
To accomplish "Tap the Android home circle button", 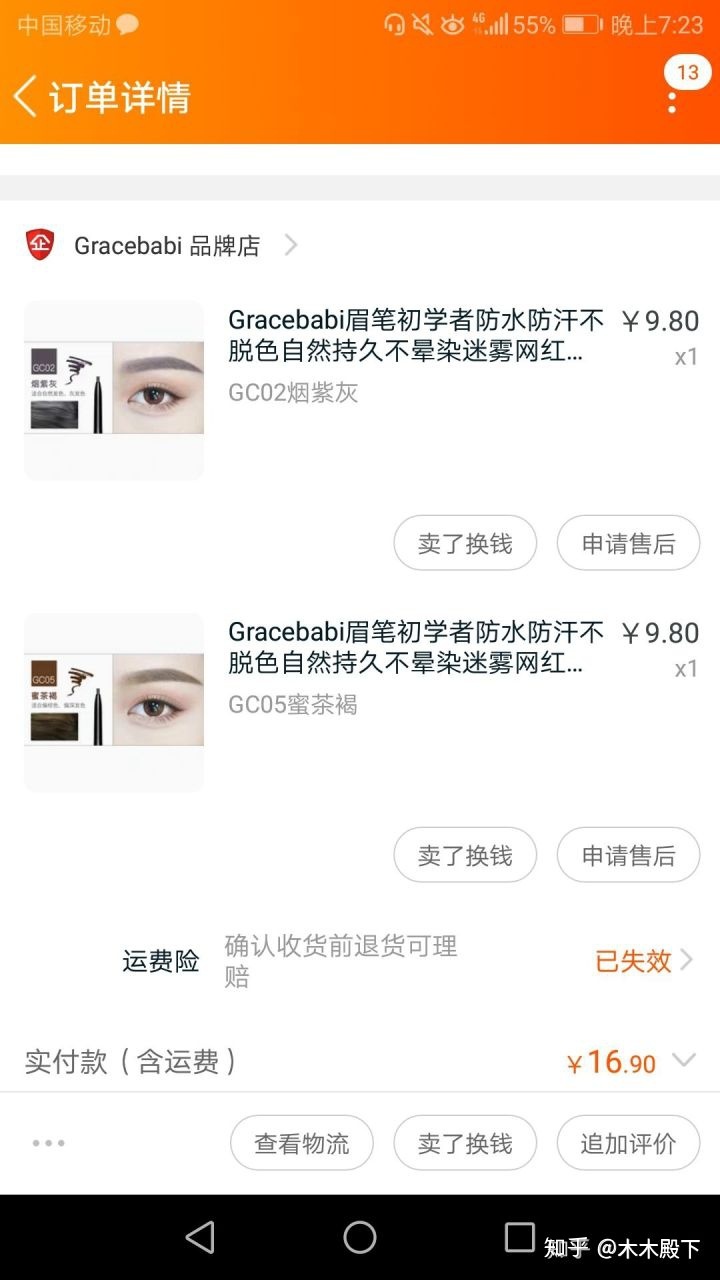I will 360,1237.
